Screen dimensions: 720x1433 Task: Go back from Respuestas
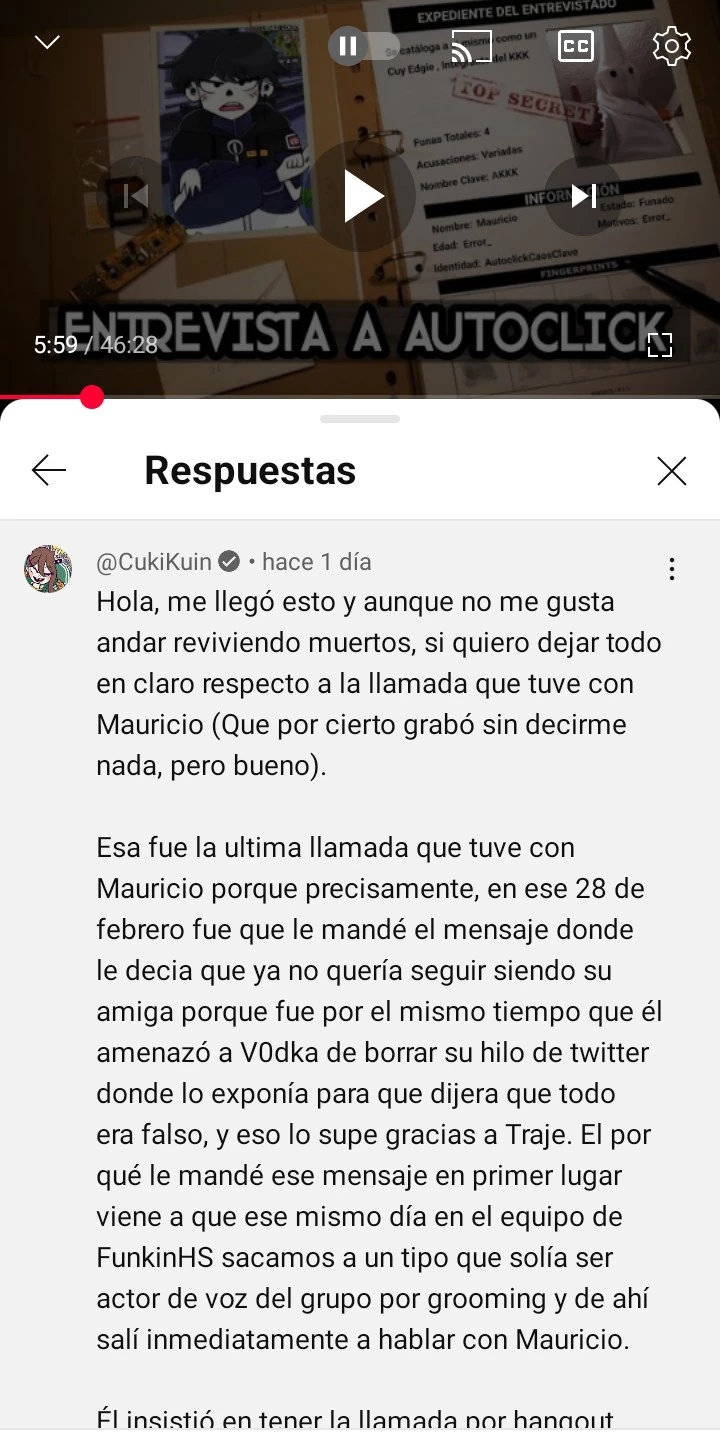[x=49, y=470]
